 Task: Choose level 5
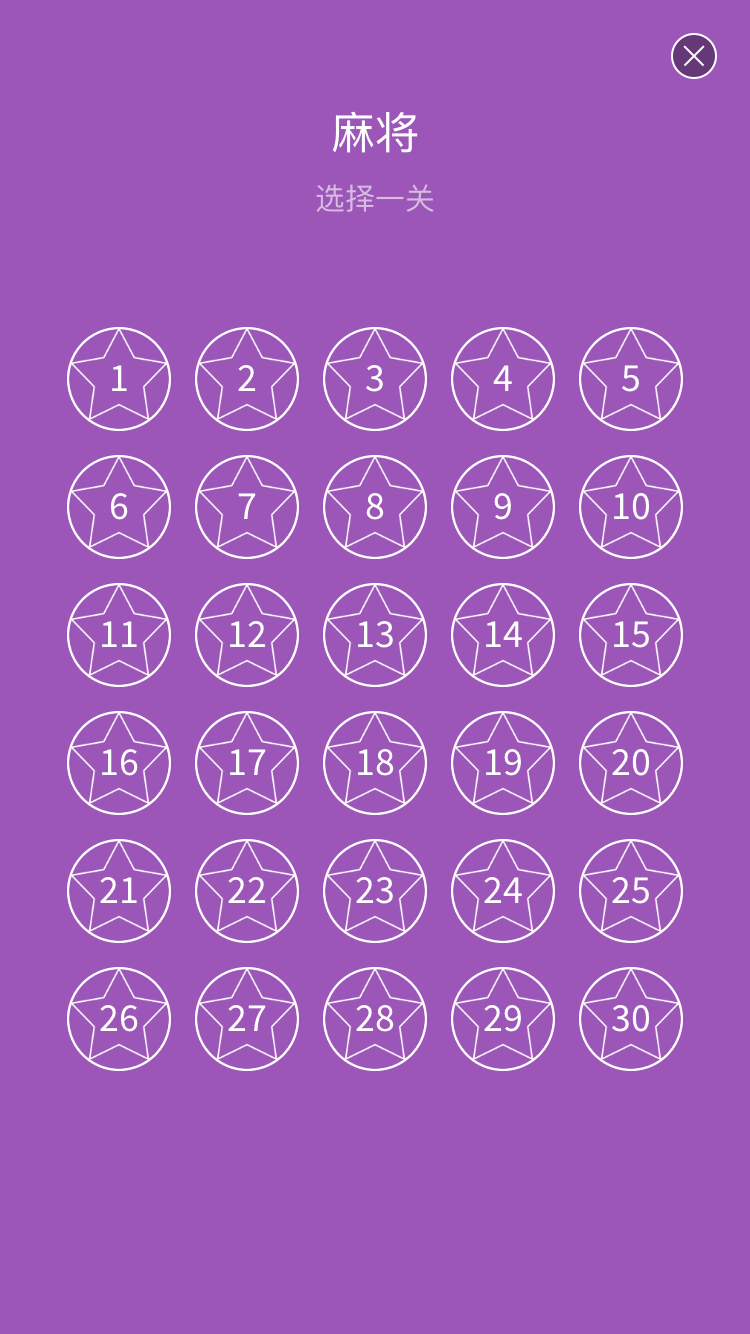click(x=631, y=379)
